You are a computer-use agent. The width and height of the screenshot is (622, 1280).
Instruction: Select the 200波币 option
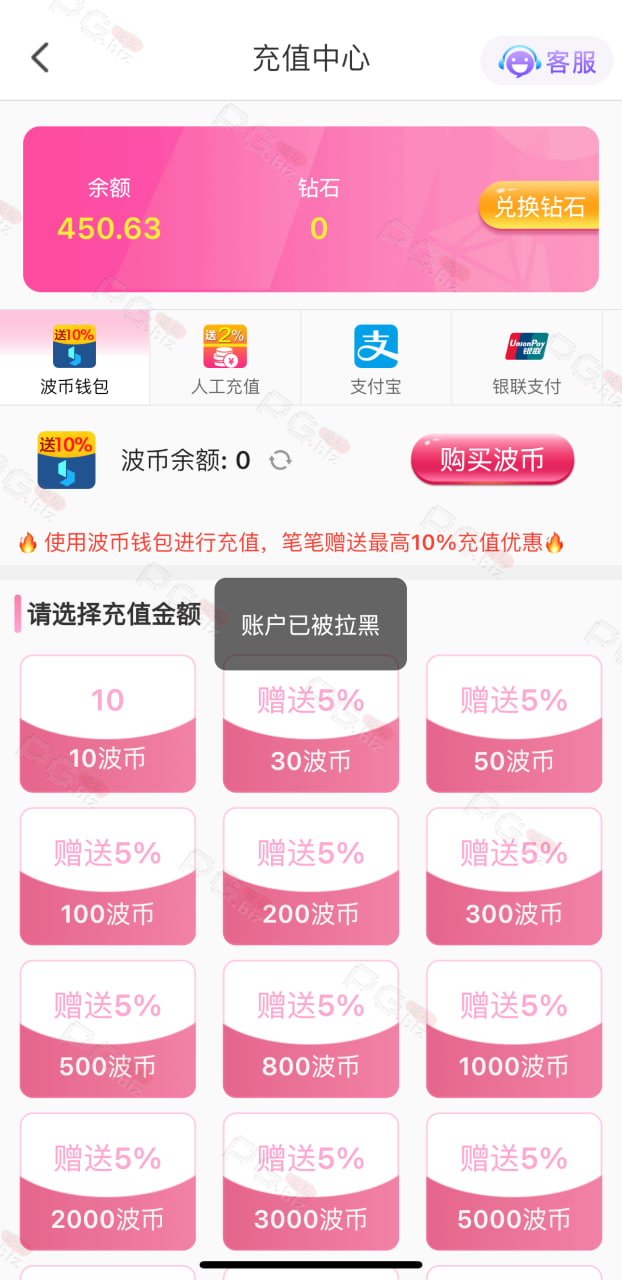click(x=311, y=877)
